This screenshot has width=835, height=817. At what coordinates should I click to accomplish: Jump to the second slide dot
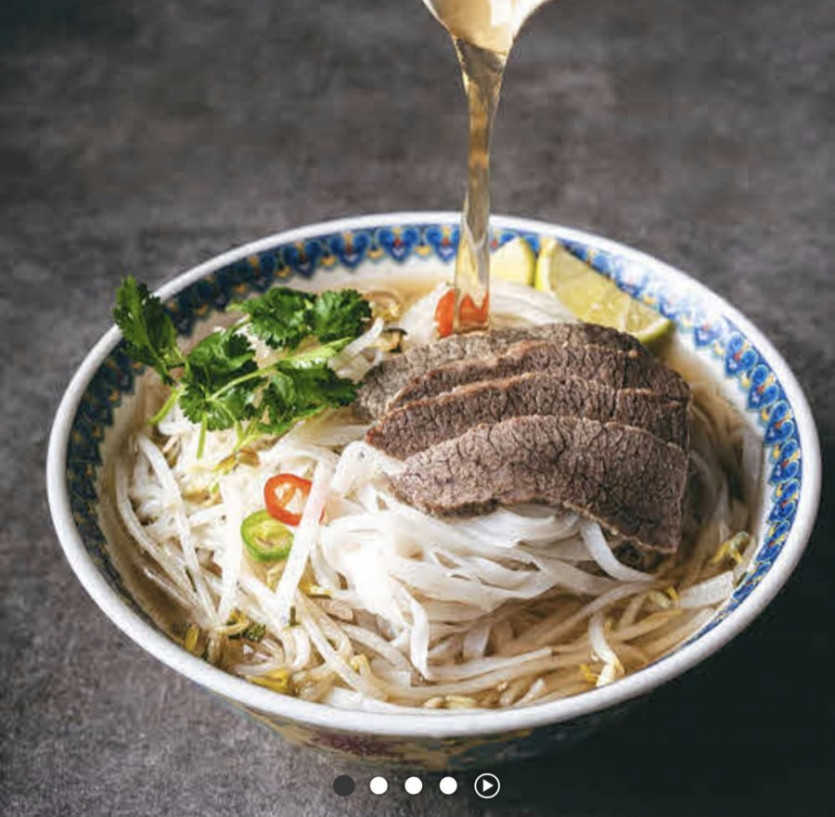379,785
